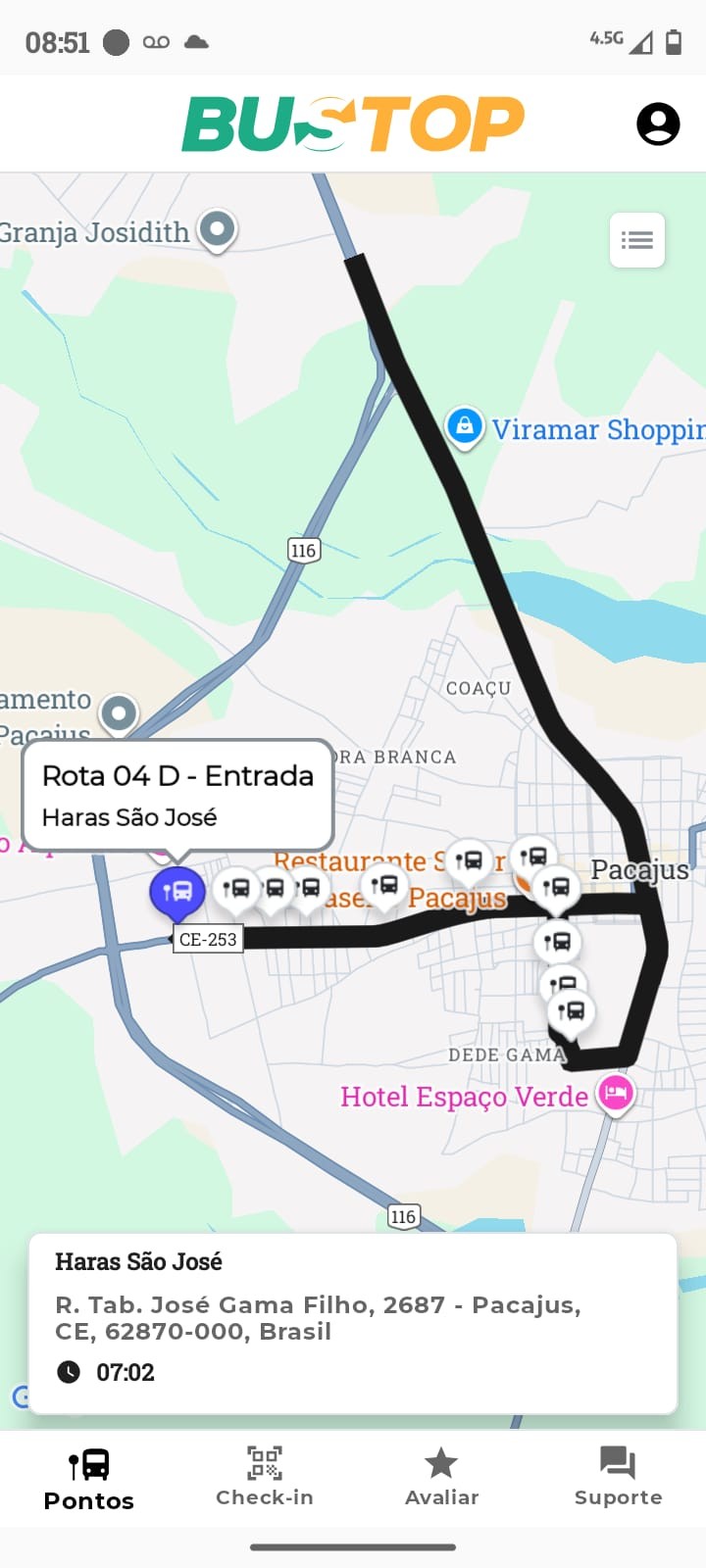Open the Haras São José stop card
Screen dimensions: 706x1568
[353, 1323]
